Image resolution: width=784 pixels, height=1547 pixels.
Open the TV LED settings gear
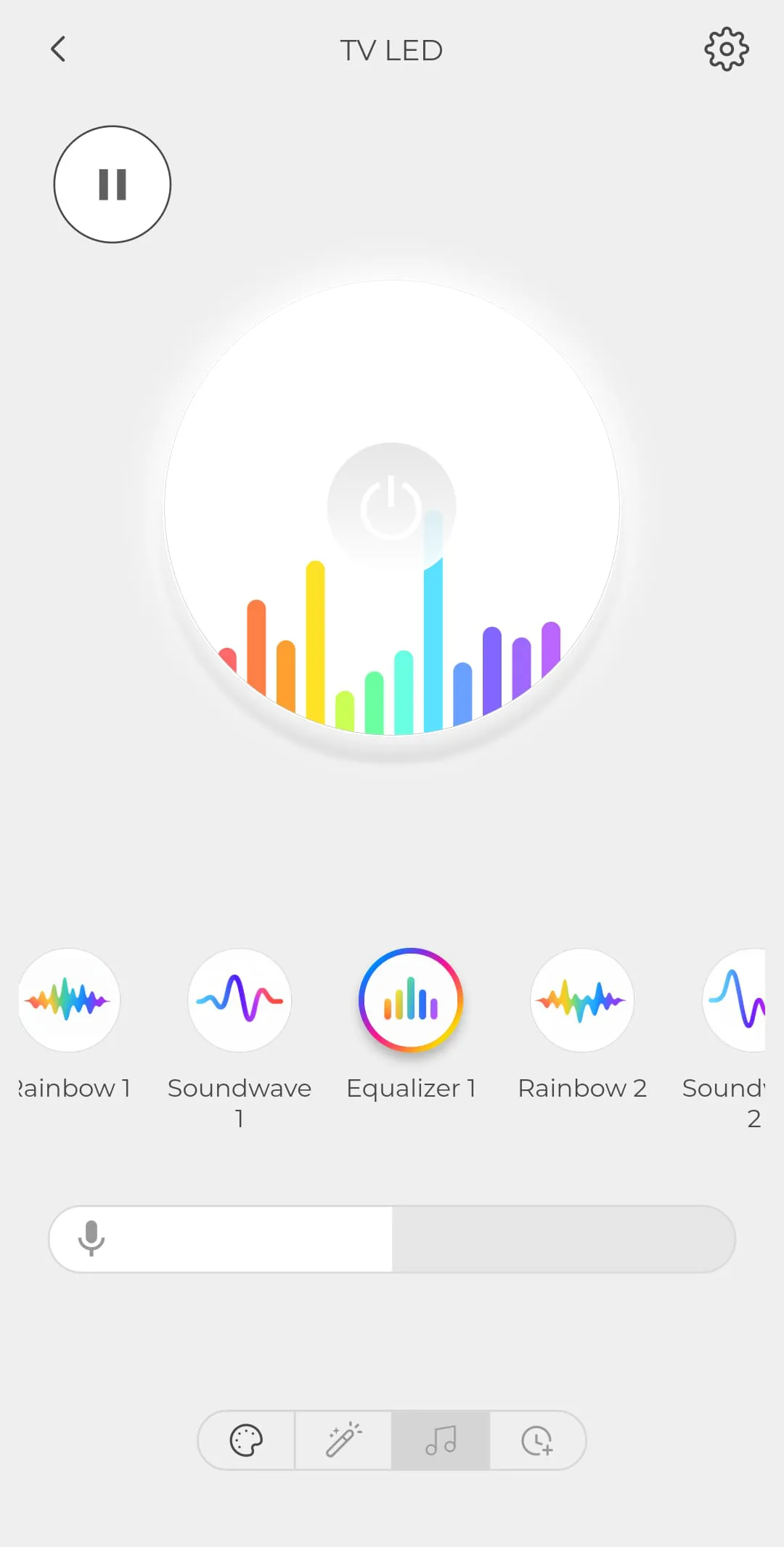click(727, 49)
